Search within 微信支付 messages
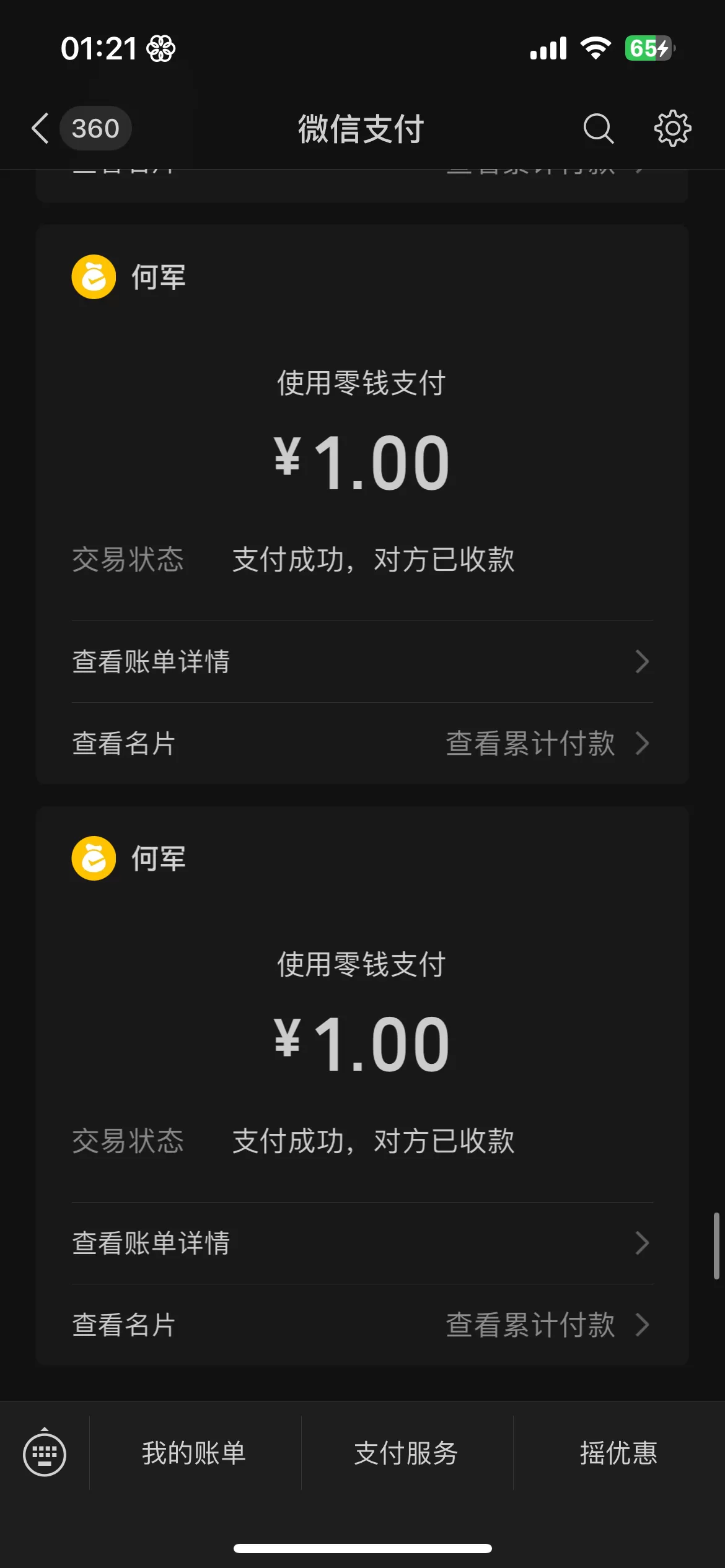725x1568 pixels. [x=598, y=129]
